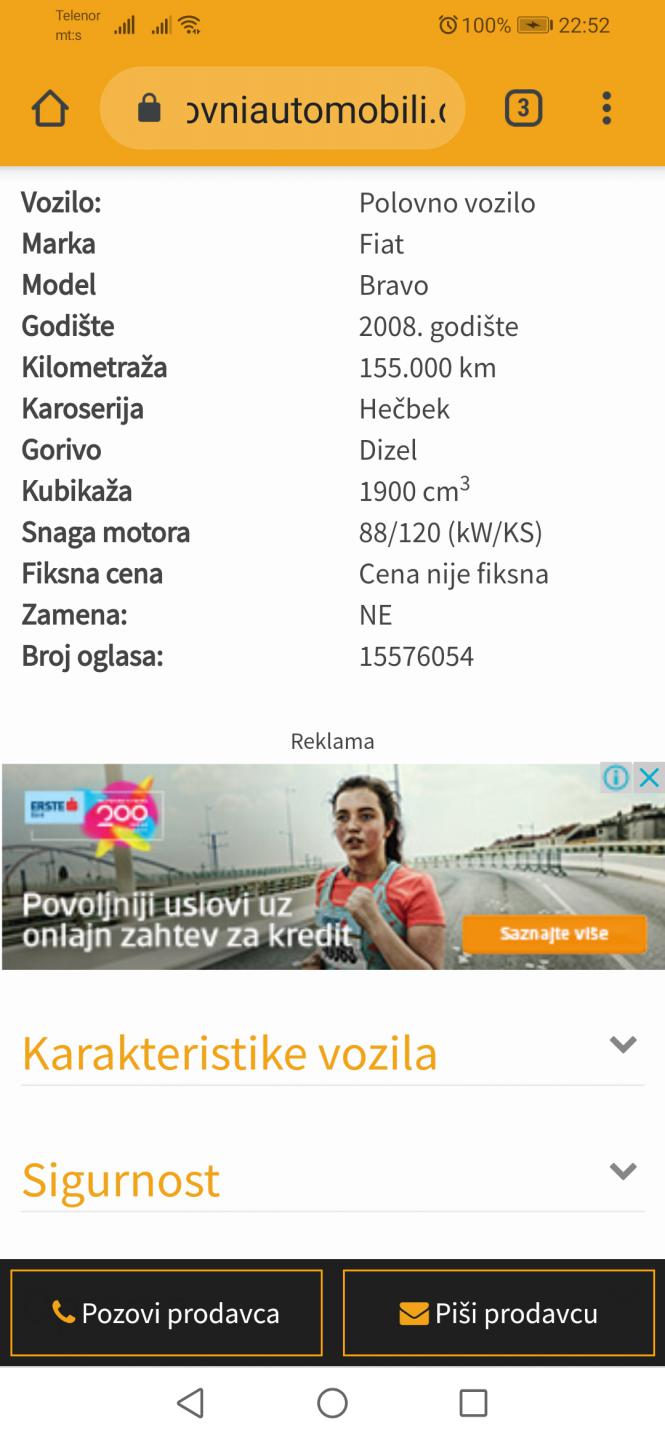
Task: Open the Erste Bank ad's Saznajte više
Action: pyautogui.click(x=554, y=934)
